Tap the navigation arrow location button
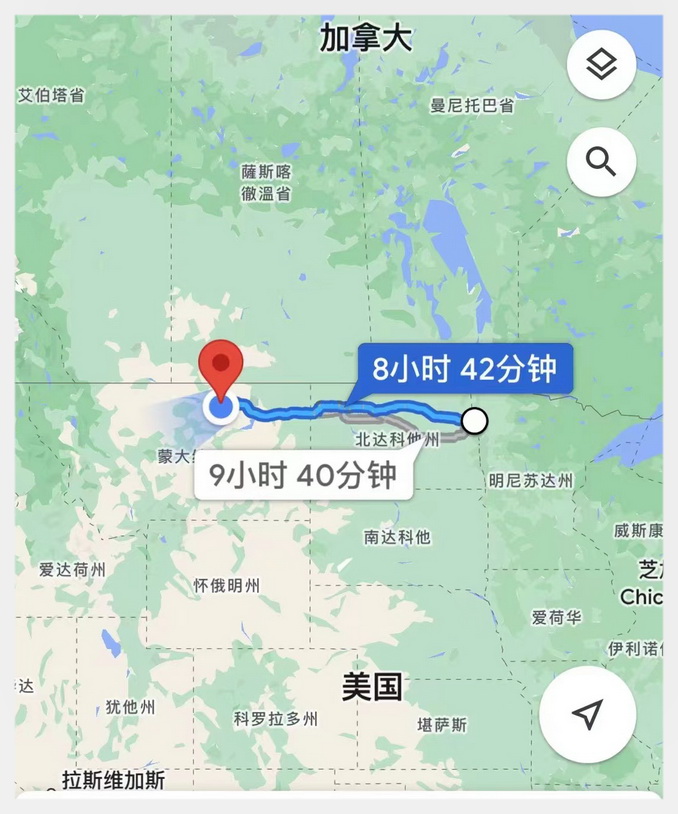This screenshot has width=678, height=814. coord(588,714)
